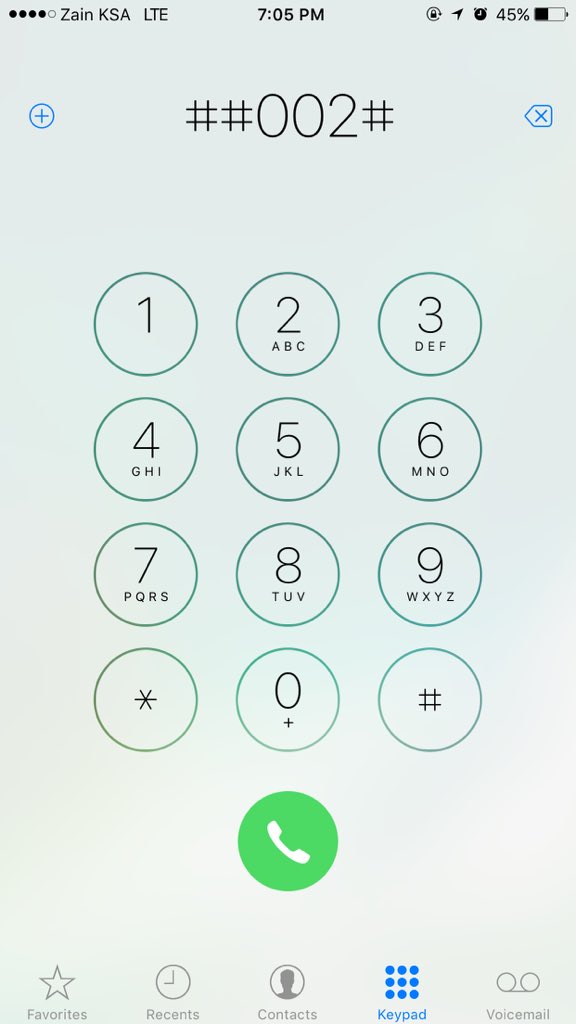Dial the 5 JKL key

pyautogui.click(x=288, y=449)
